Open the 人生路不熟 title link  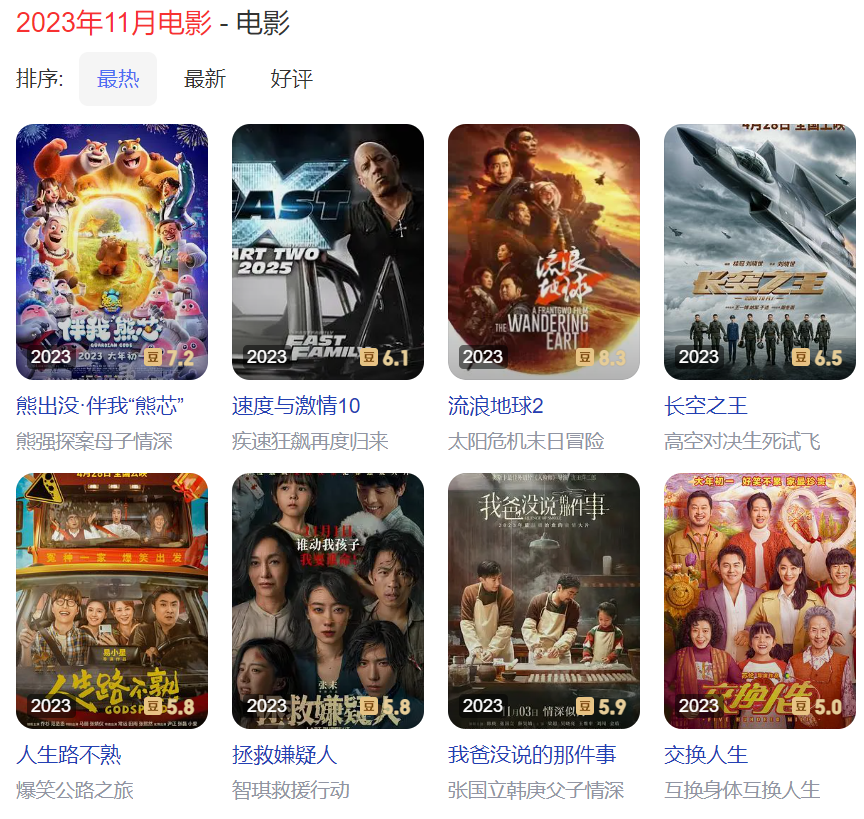[69, 755]
